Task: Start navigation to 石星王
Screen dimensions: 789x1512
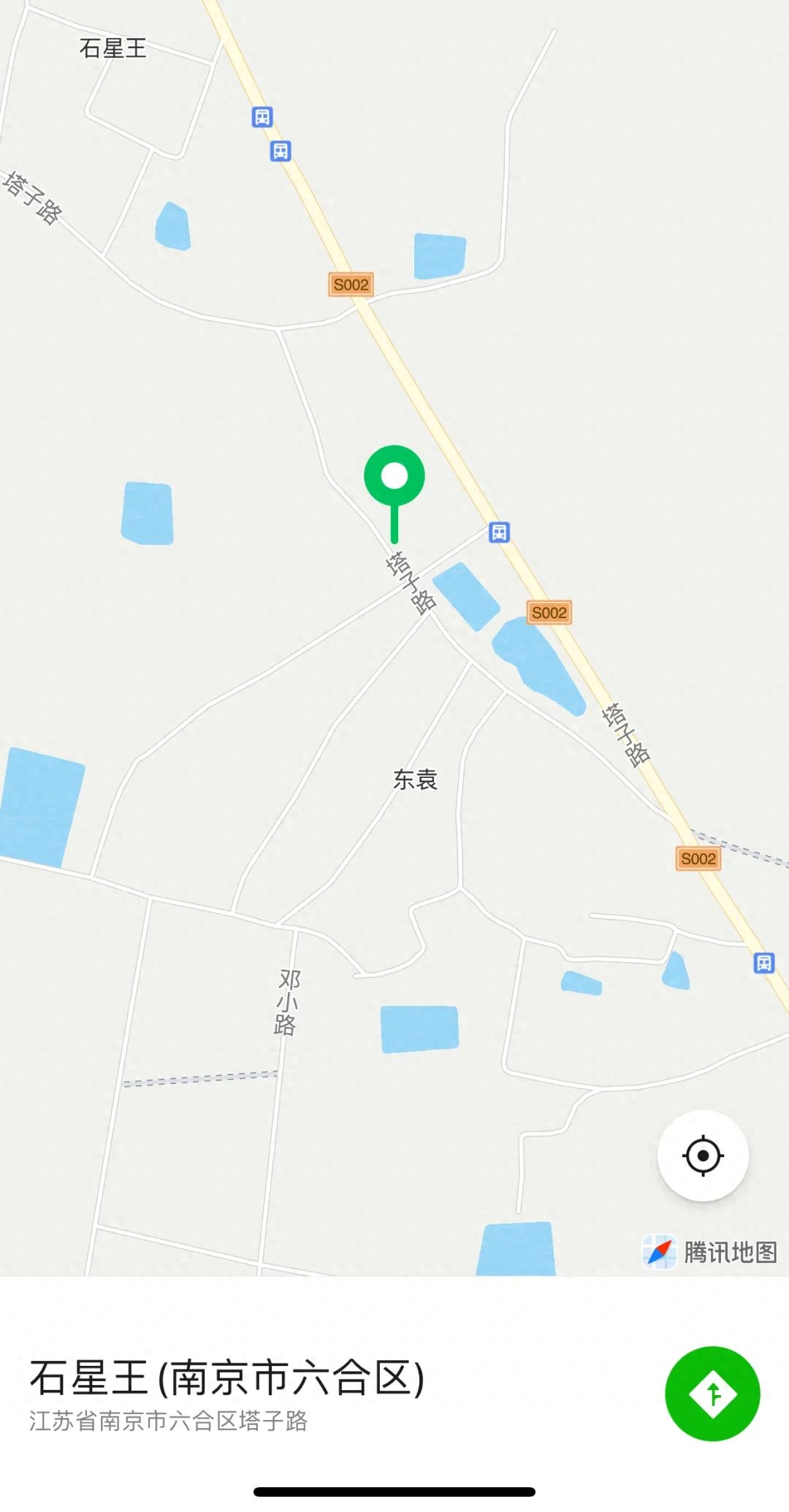Action: [x=712, y=1394]
